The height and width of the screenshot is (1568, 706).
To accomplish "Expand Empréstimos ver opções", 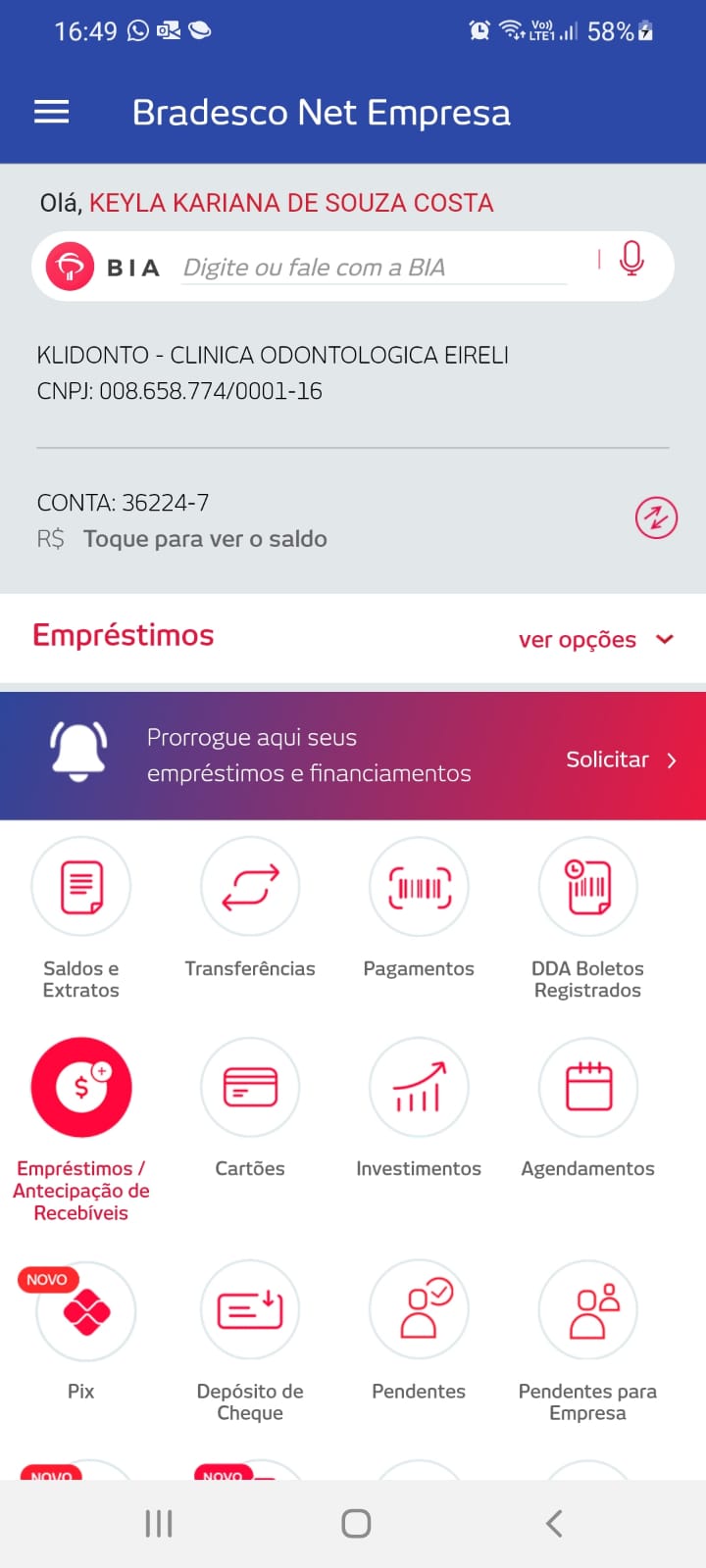I will click(x=595, y=640).
